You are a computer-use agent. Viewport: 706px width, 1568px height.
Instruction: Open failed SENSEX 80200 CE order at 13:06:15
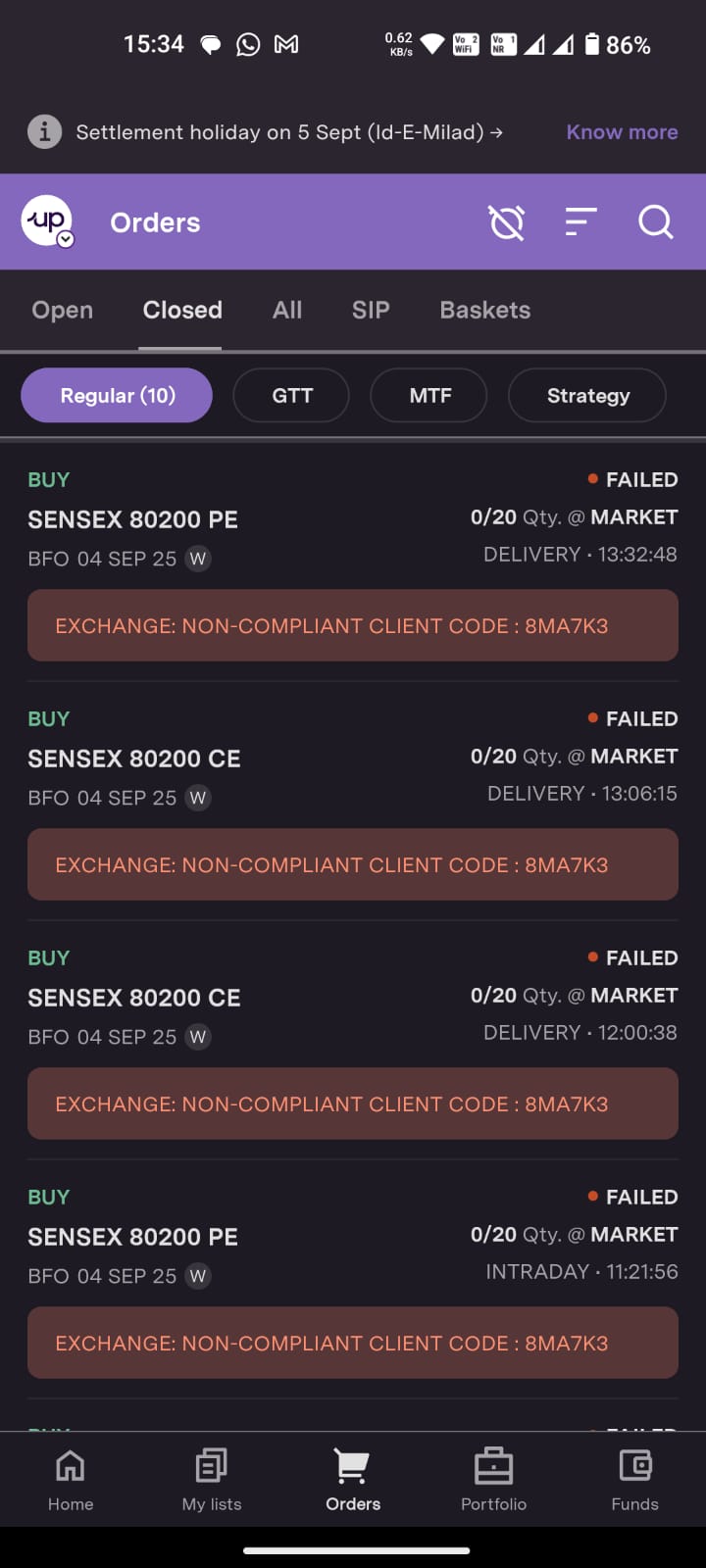[353, 759]
